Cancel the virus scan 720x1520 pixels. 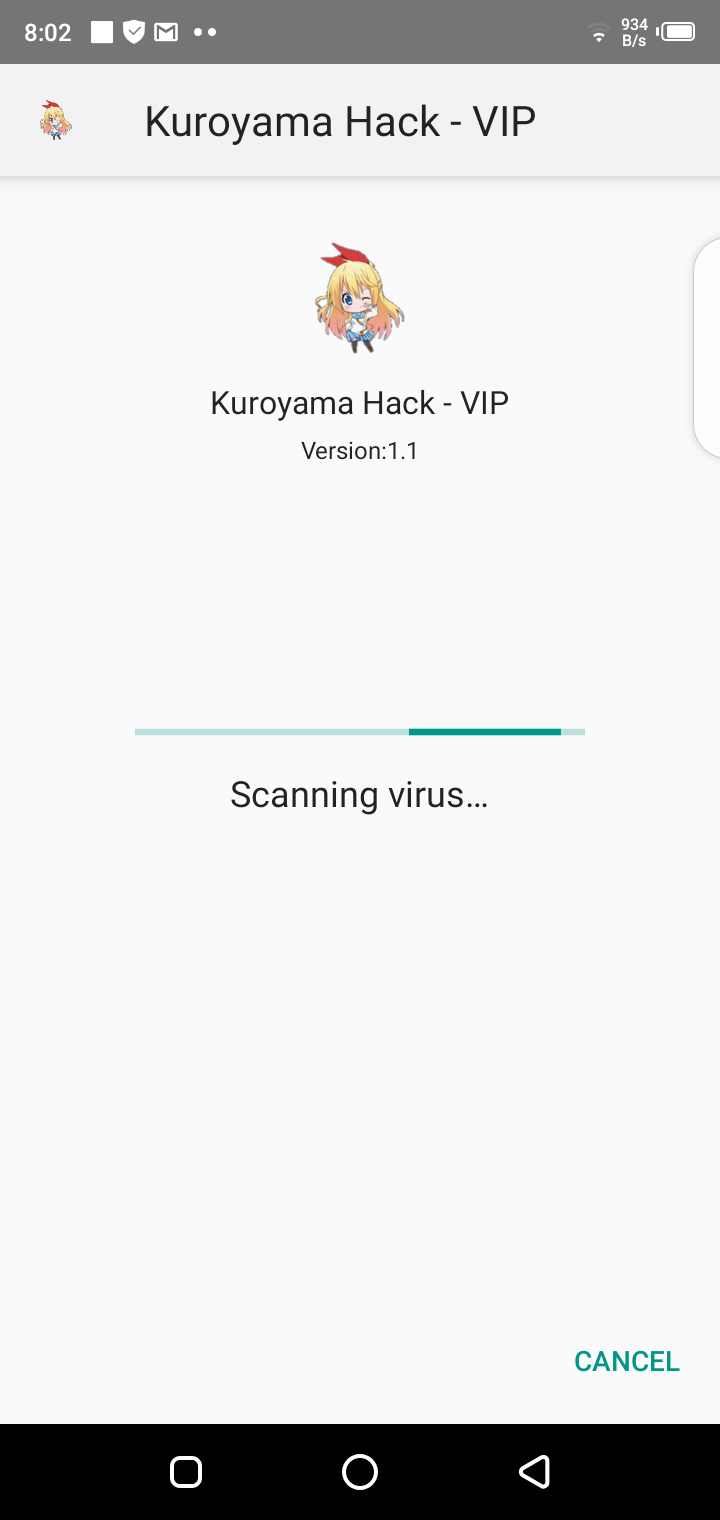pos(626,1361)
